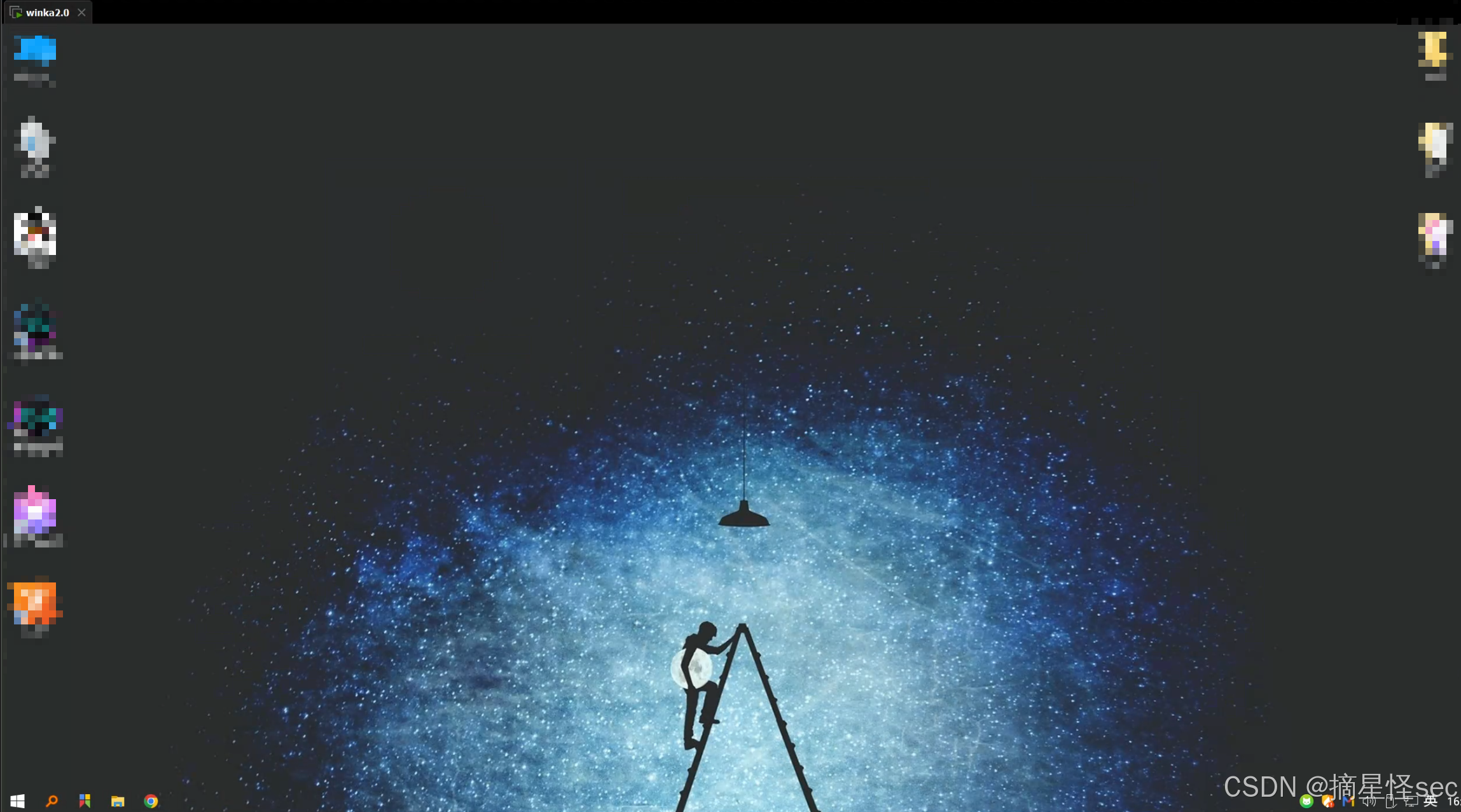Open the Windows Start menu

(17, 801)
